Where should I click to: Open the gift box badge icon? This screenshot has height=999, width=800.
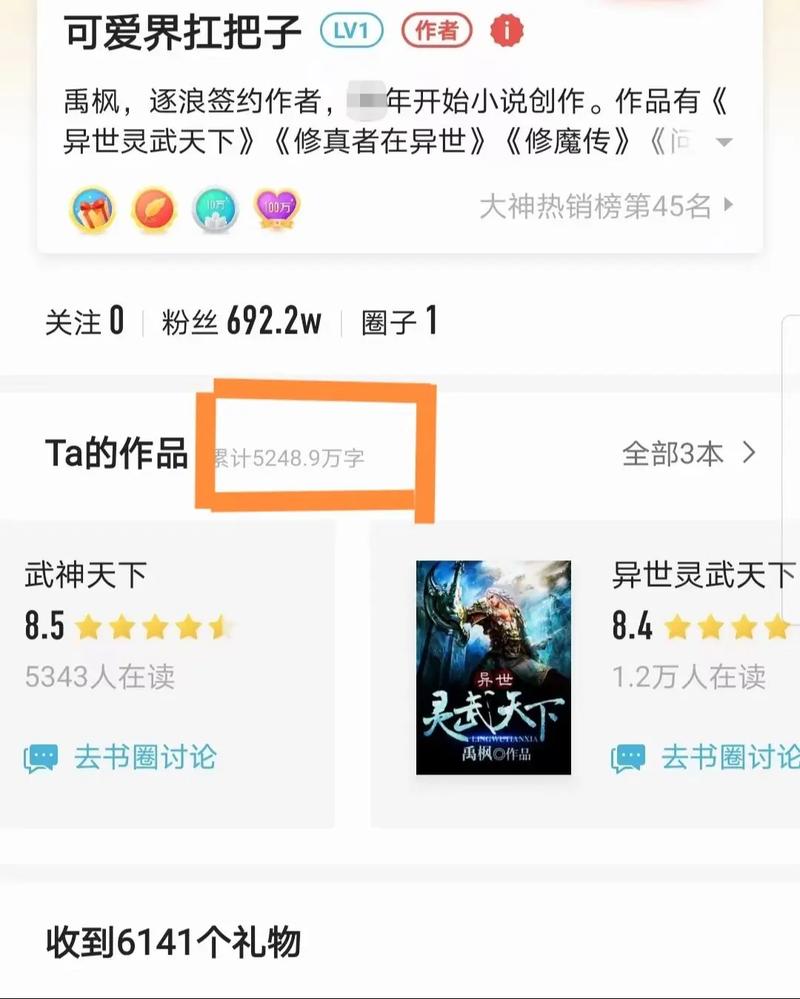(x=90, y=209)
